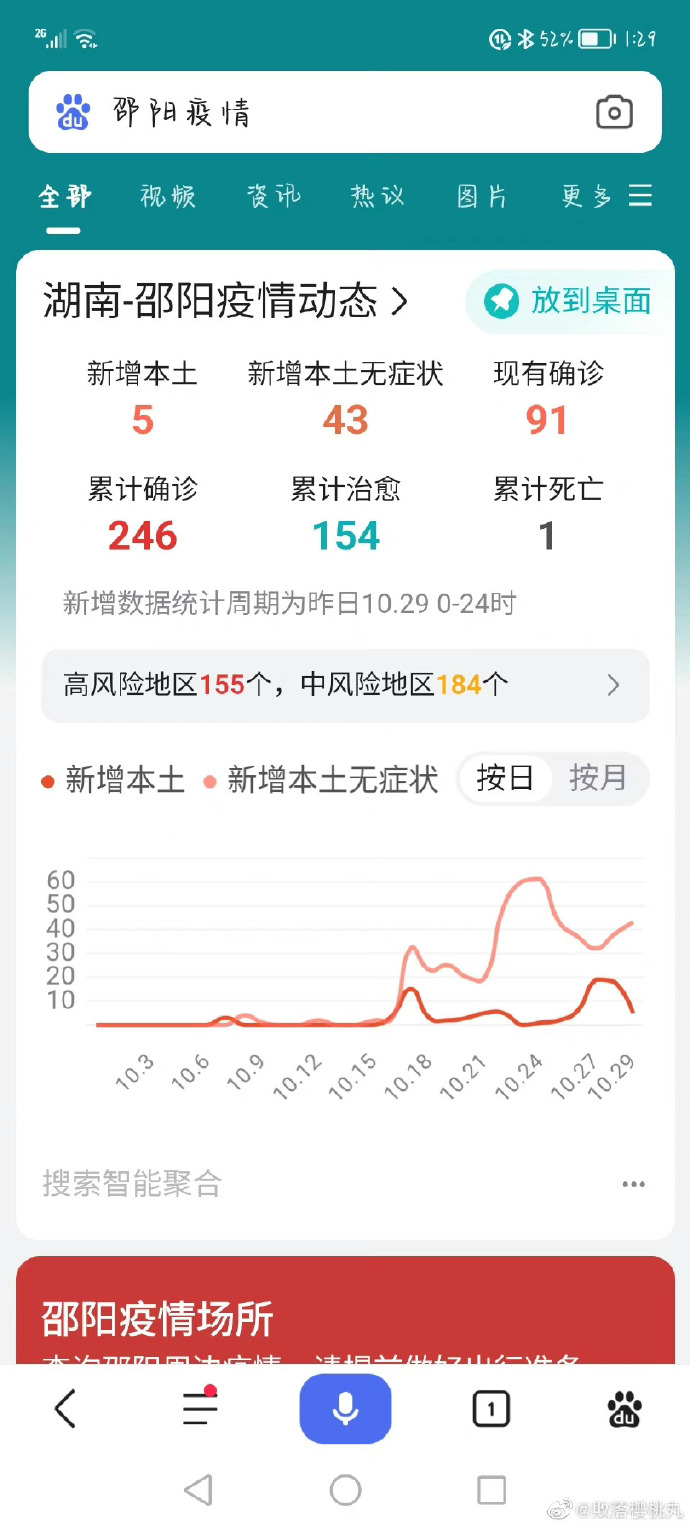Open camera search icon
The height and width of the screenshot is (1526, 690).
(x=614, y=112)
